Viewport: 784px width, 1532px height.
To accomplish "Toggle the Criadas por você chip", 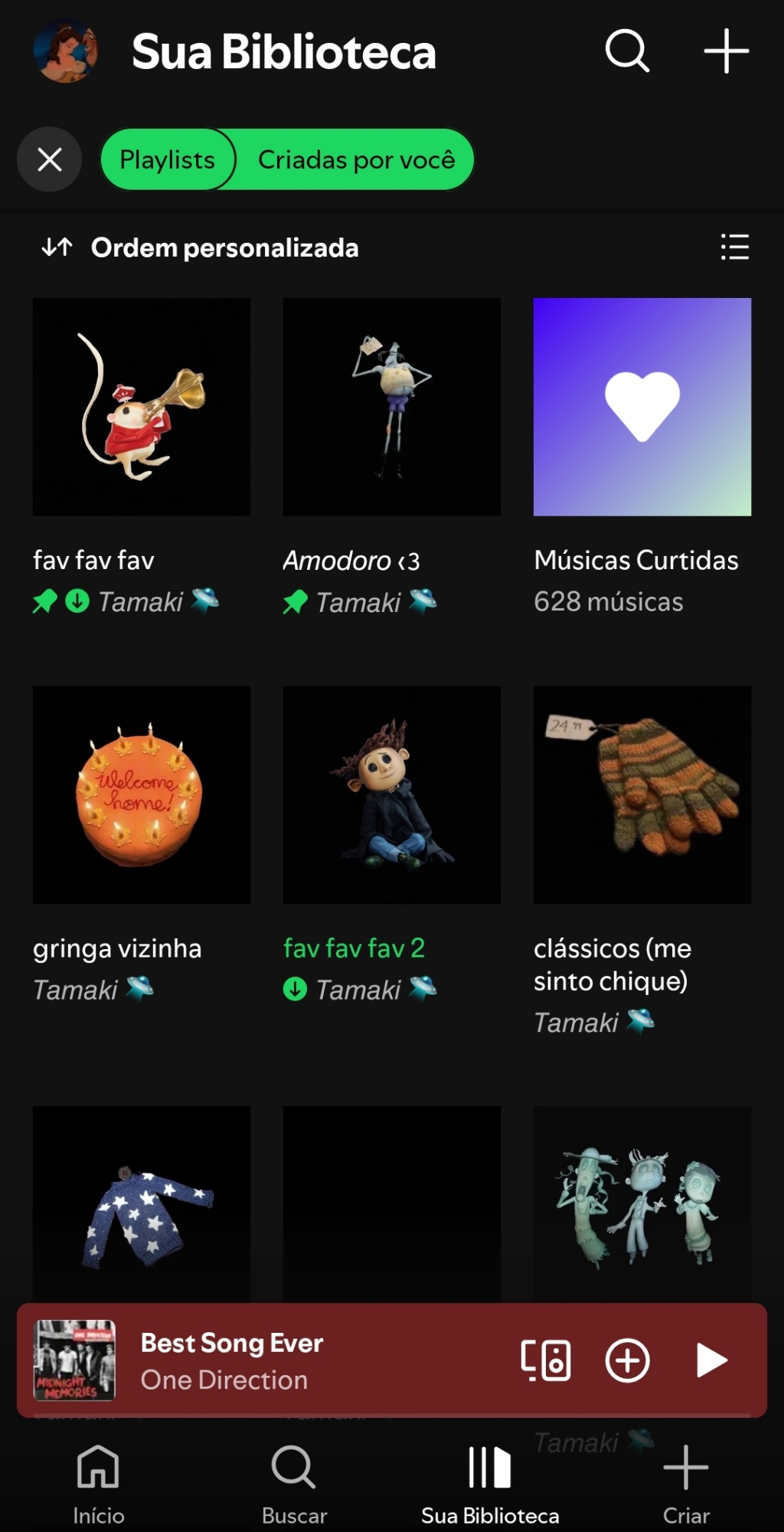I will (x=356, y=159).
